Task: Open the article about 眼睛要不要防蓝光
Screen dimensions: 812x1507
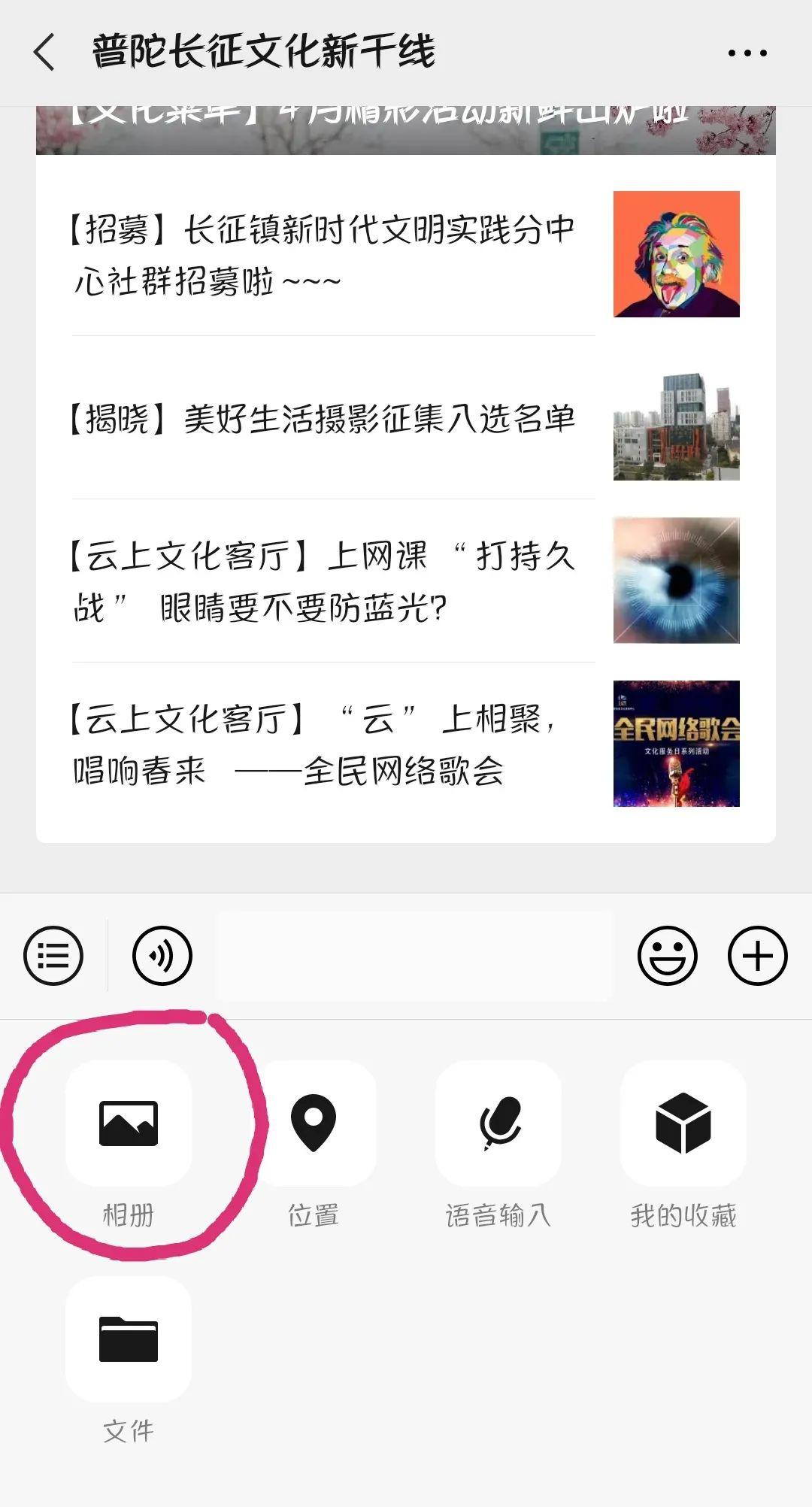Action: tap(406, 581)
